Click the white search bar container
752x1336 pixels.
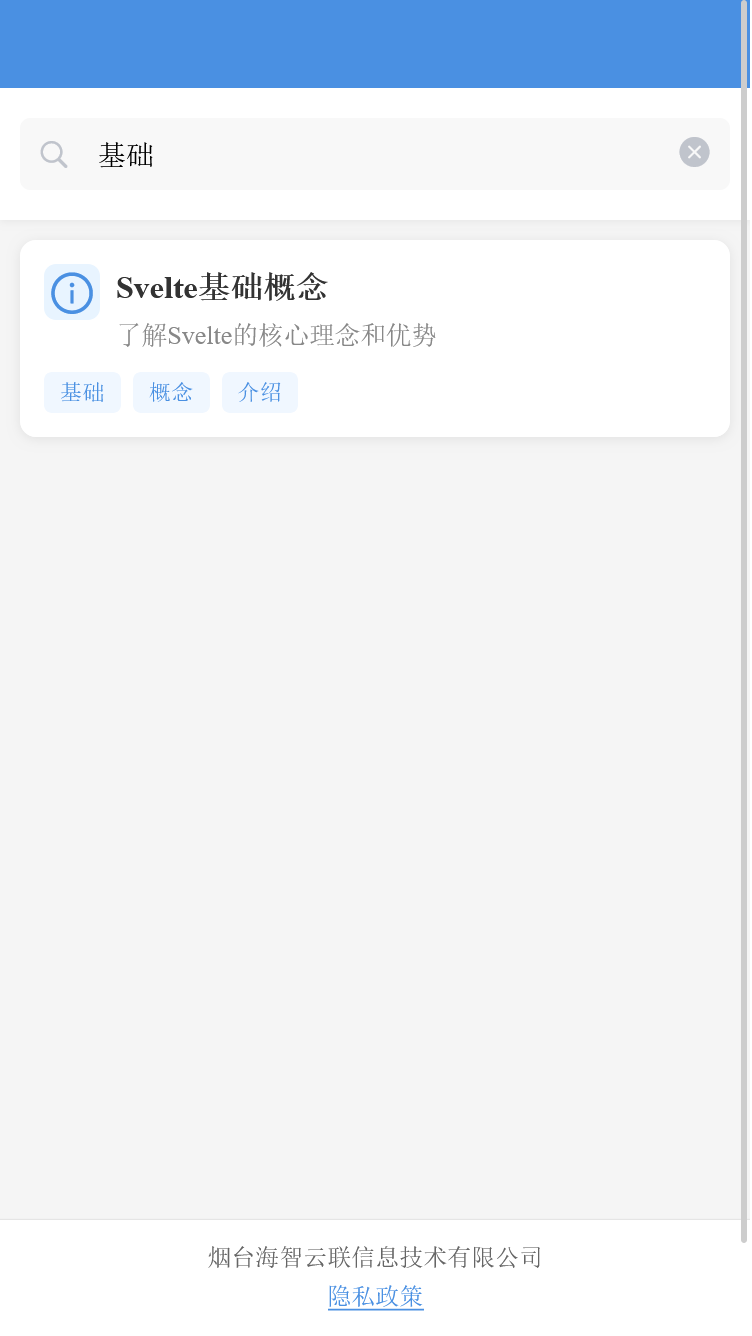click(x=375, y=153)
